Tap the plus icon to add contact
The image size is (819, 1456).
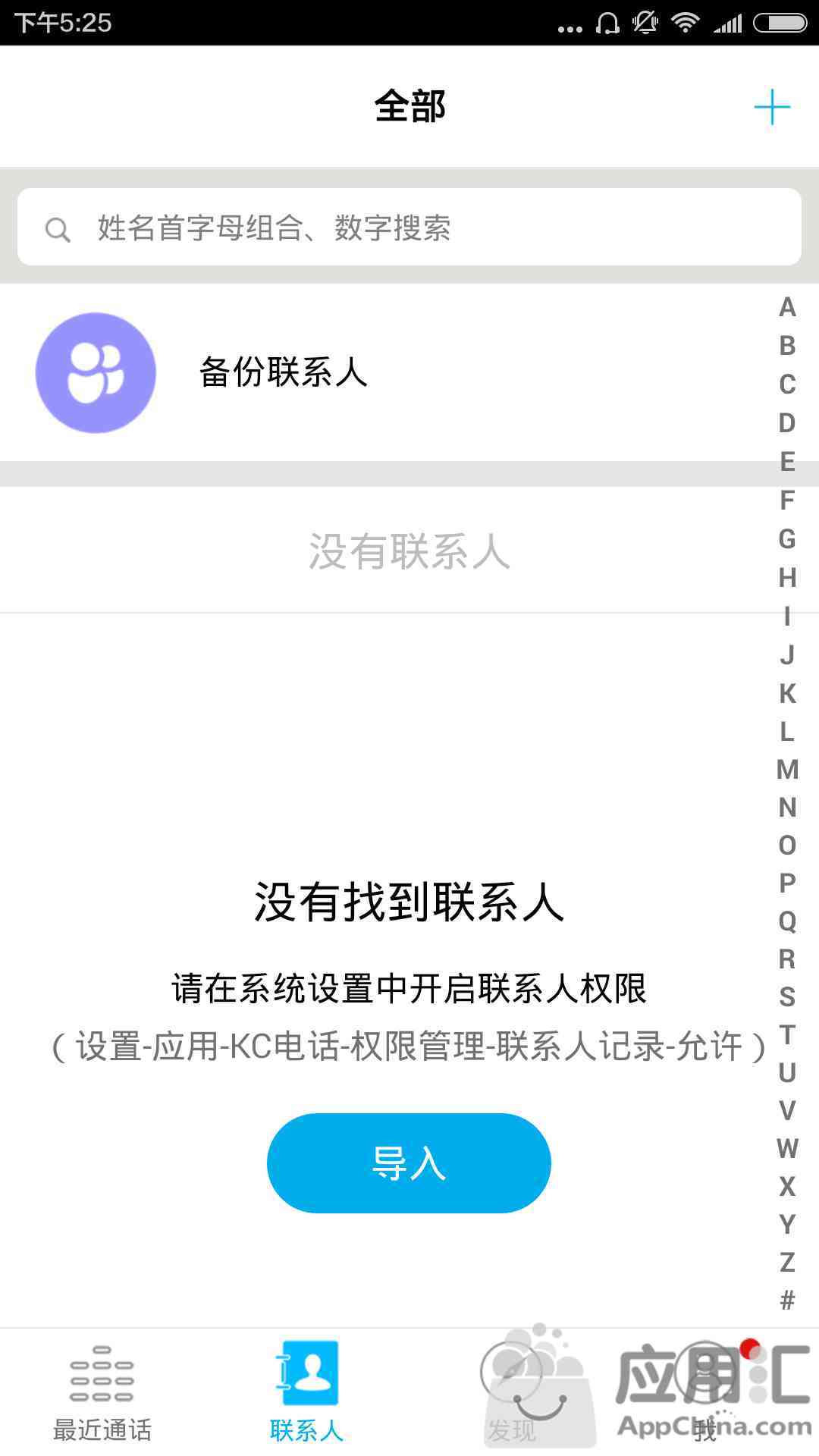tap(772, 107)
